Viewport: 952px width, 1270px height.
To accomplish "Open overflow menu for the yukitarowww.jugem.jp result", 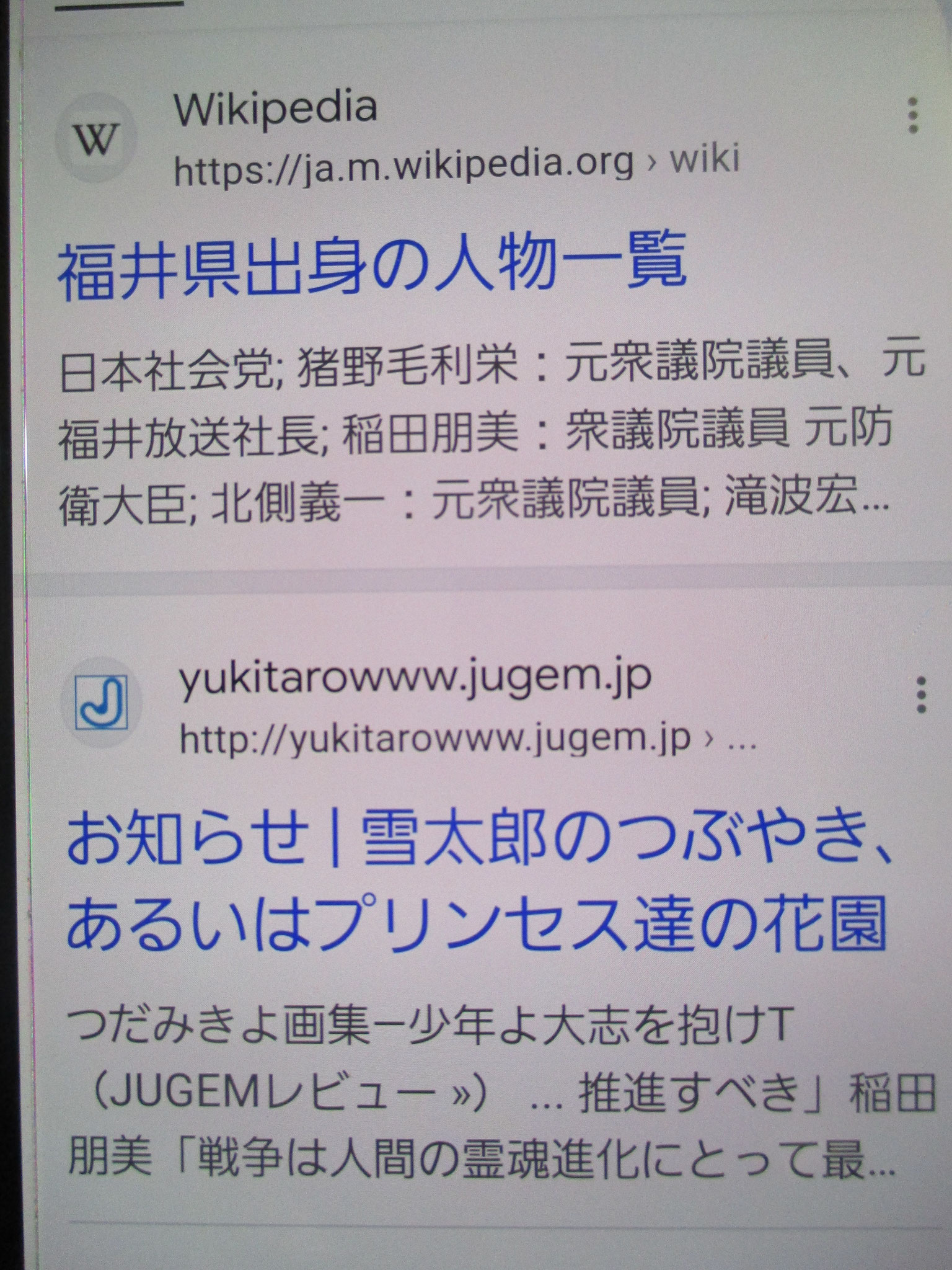I will click(x=921, y=695).
